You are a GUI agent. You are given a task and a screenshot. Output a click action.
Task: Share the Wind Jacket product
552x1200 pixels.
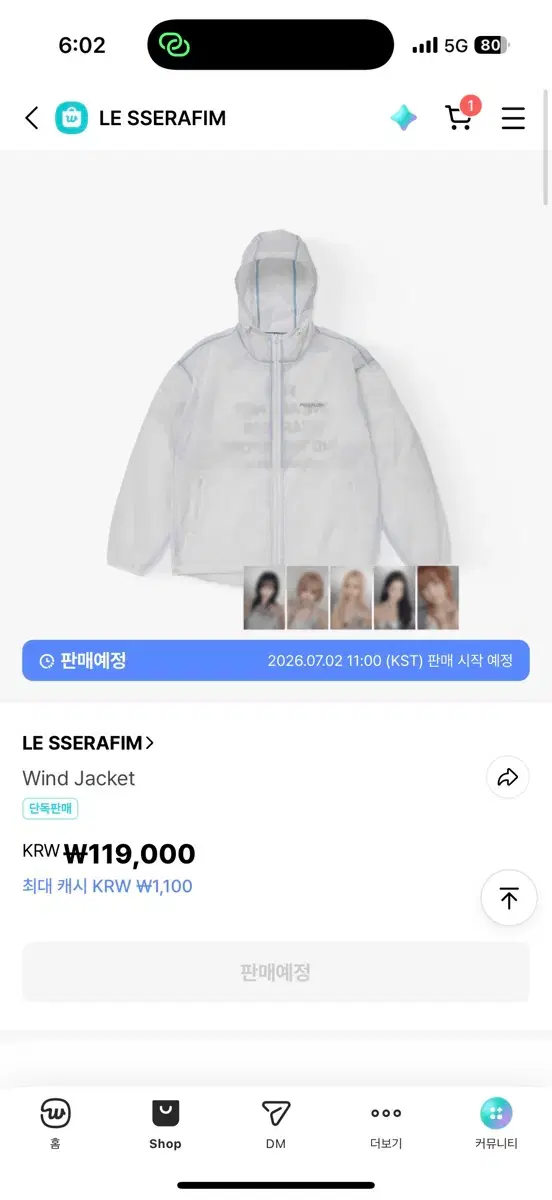click(x=508, y=777)
